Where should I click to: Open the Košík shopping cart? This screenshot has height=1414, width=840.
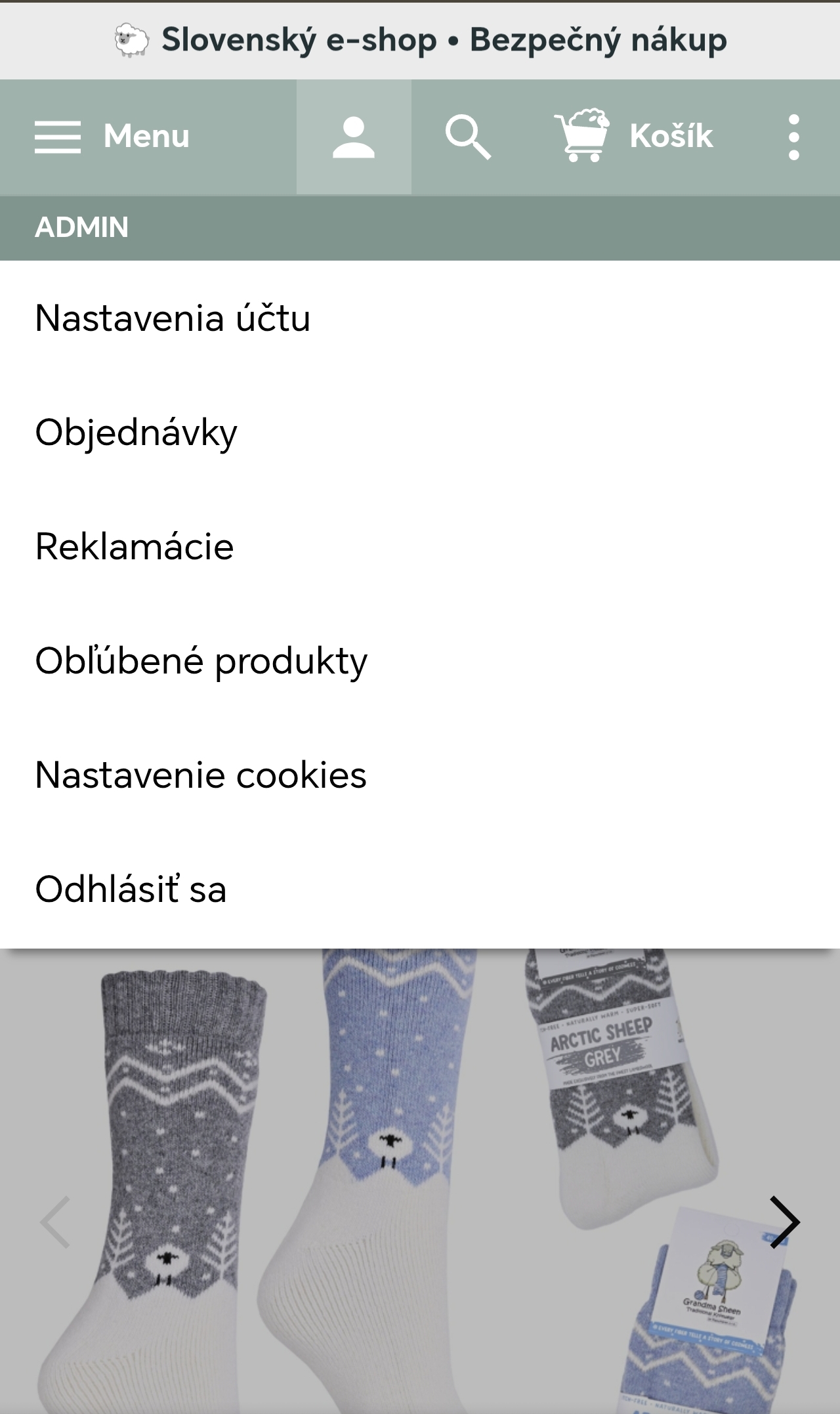coord(634,137)
